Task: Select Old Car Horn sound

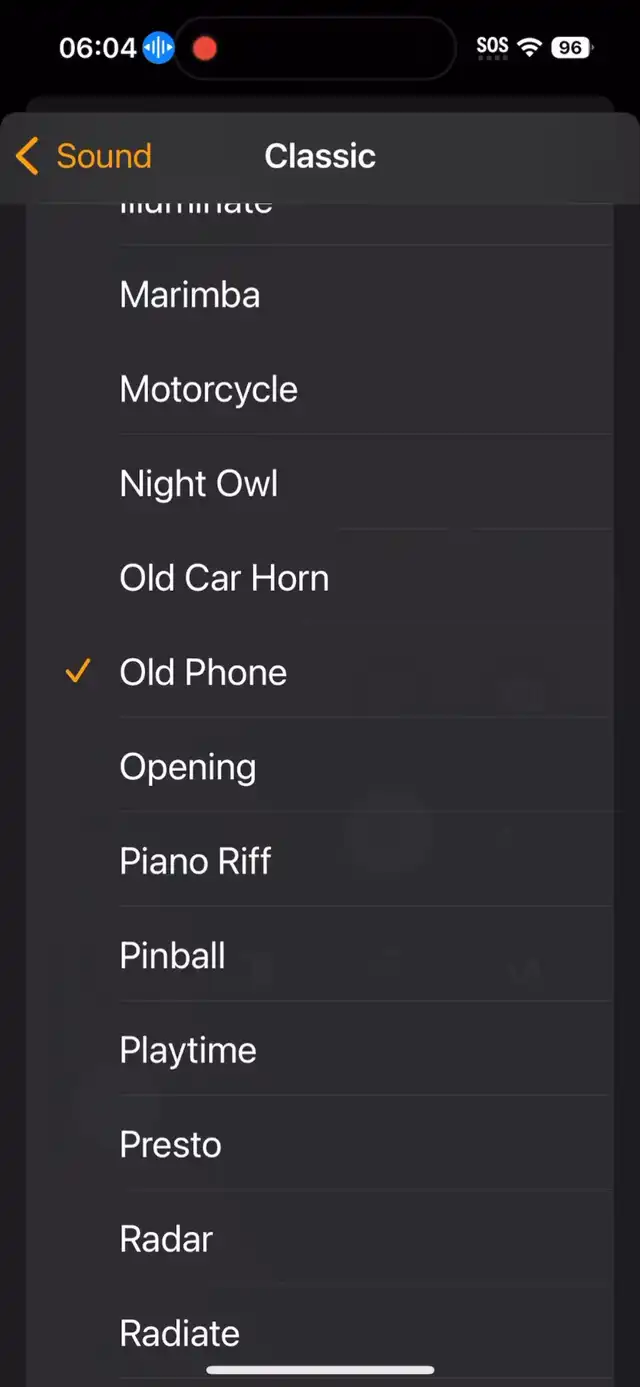Action: [319, 577]
